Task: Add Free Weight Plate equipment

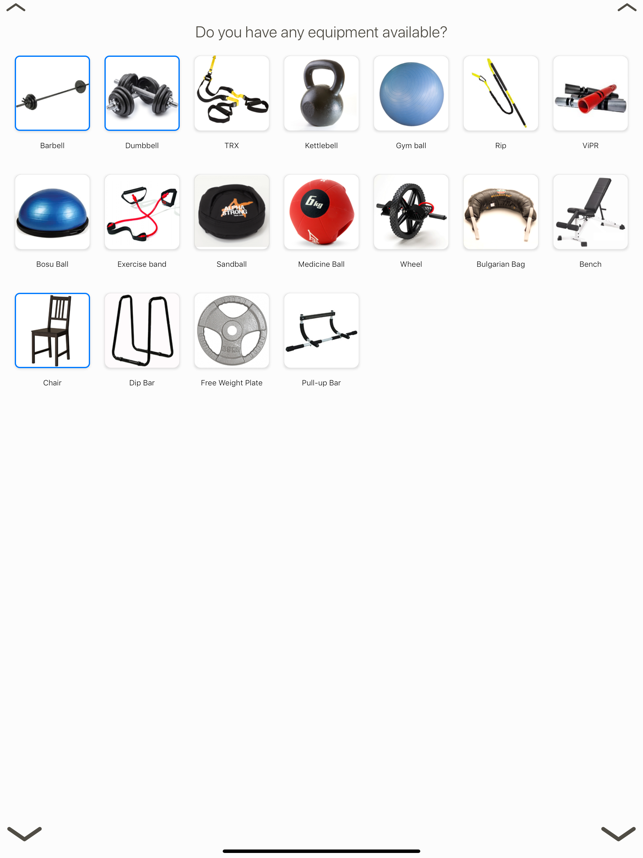Action: [x=231, y=330]
